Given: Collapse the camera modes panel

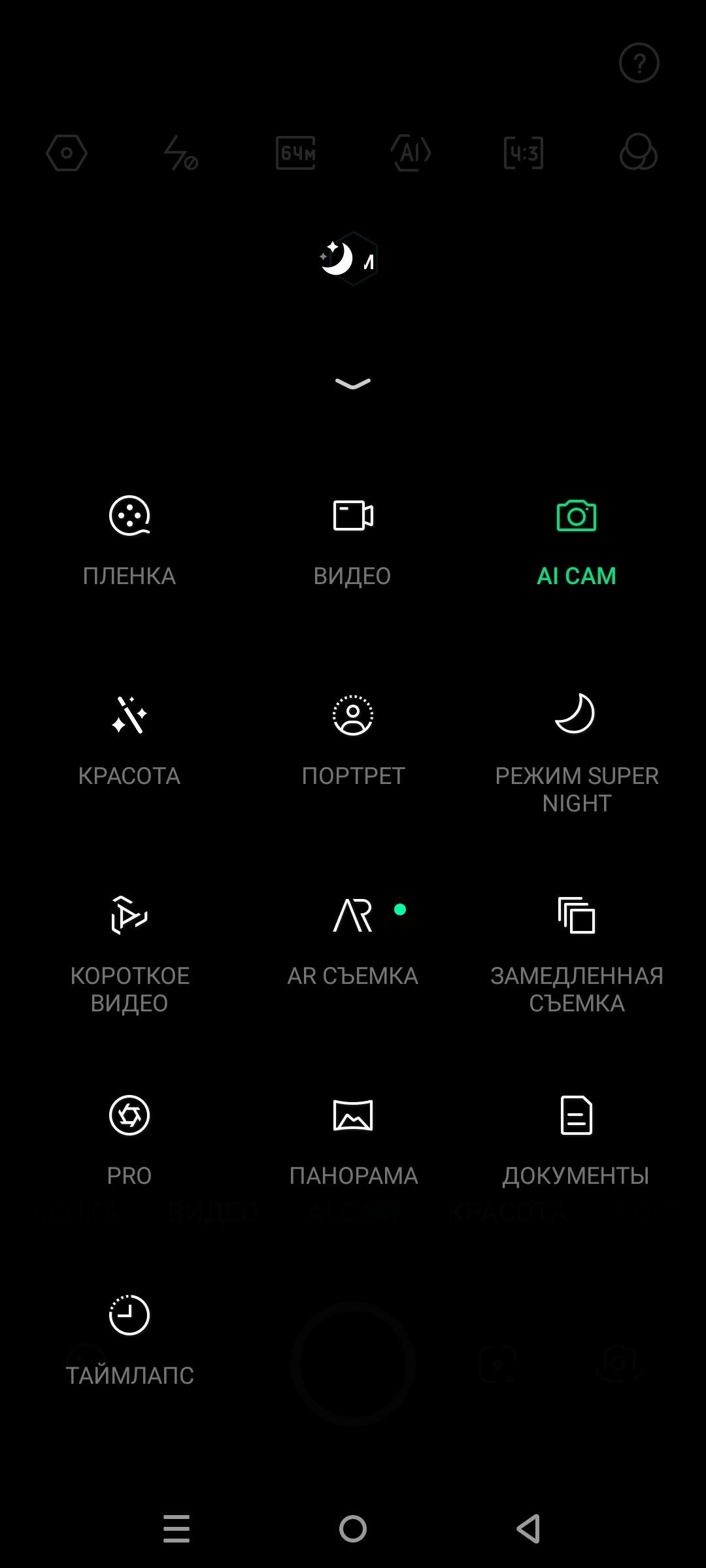Looking at the screenshot, I should [x=353, y=384].
